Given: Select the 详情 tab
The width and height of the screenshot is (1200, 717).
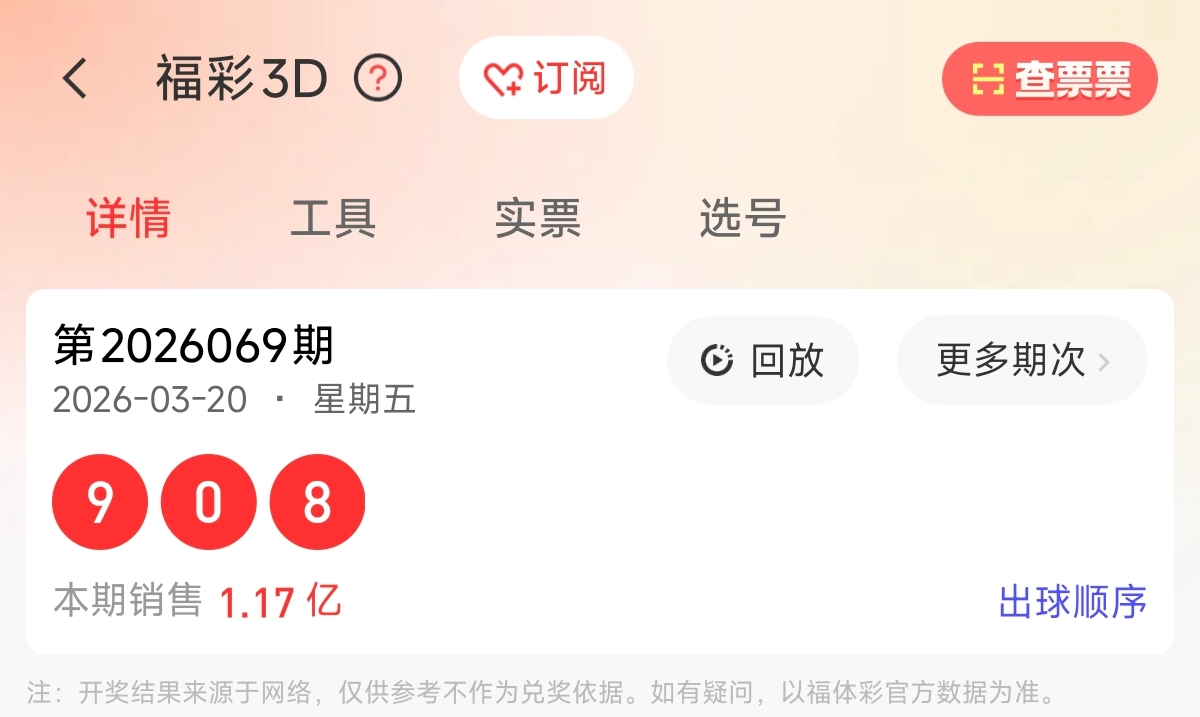Looking at the screenshot, I should [x=128, y=219].
